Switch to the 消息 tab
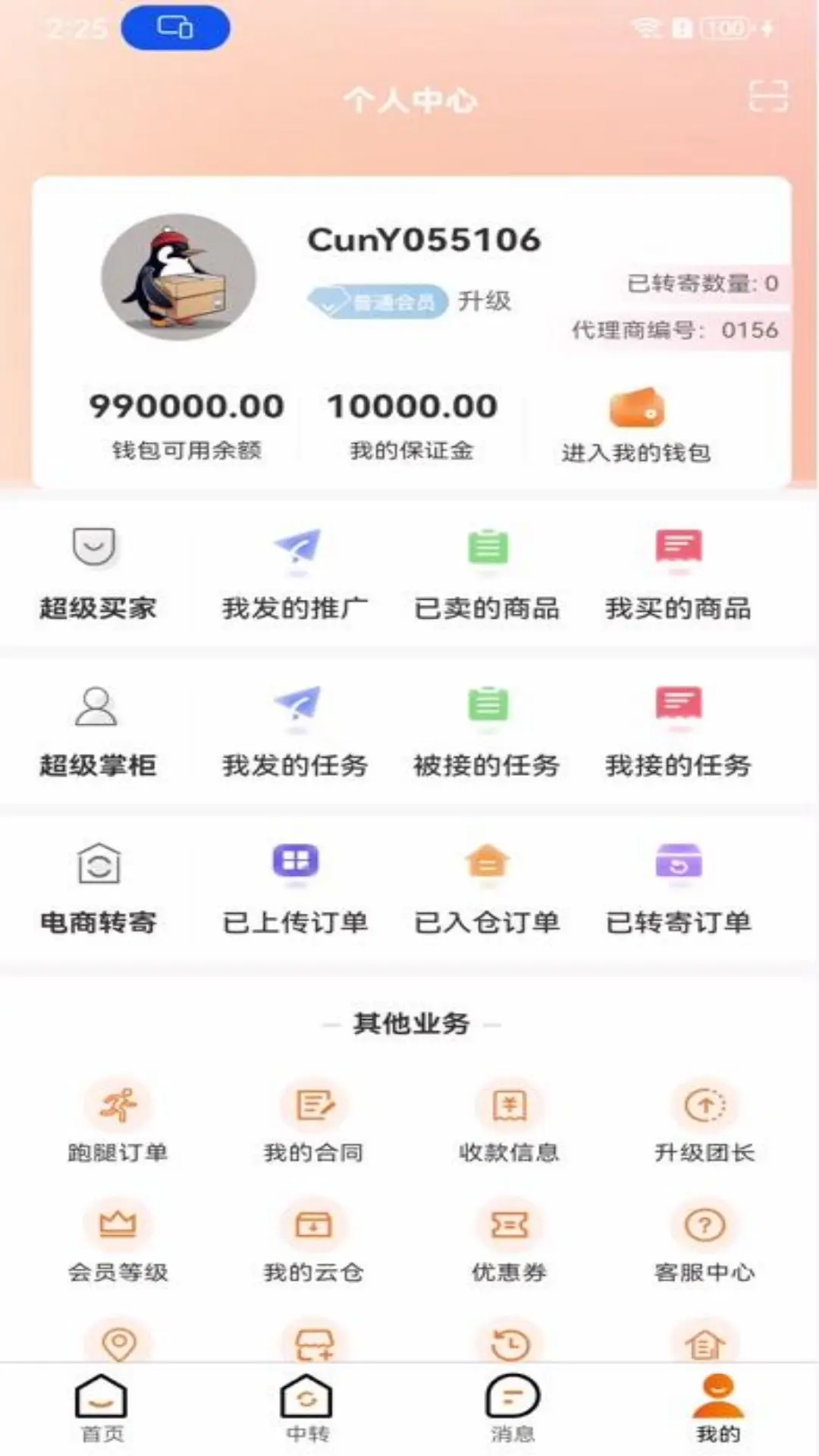Screen dimensions: 819x1456 coord(512,1407)
